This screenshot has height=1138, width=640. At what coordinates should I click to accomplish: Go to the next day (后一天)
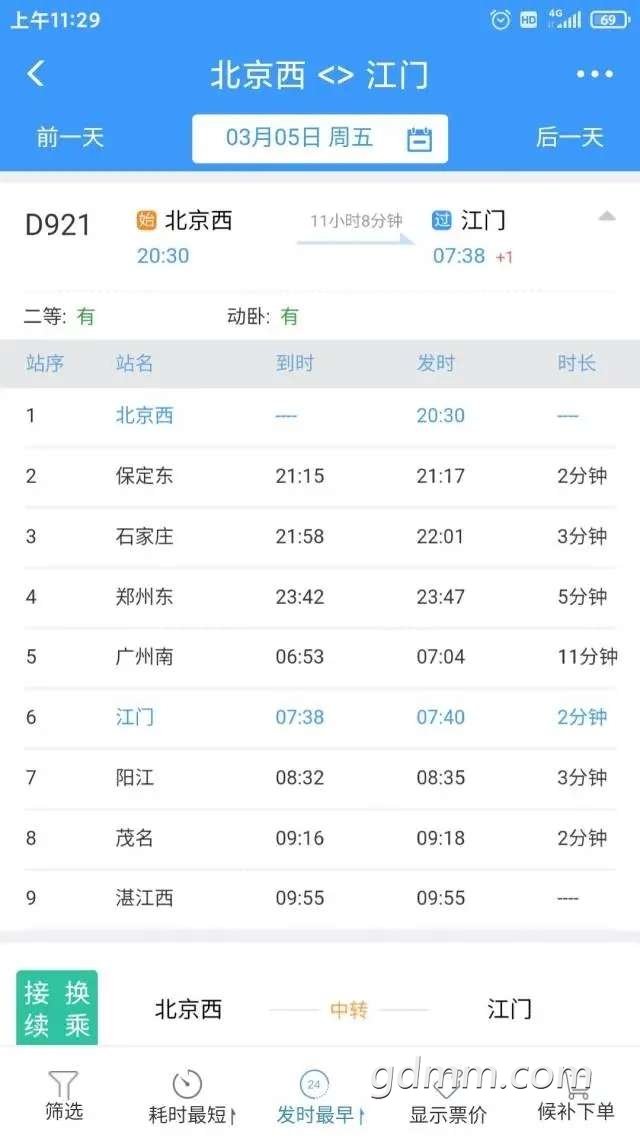click(570, 138)
